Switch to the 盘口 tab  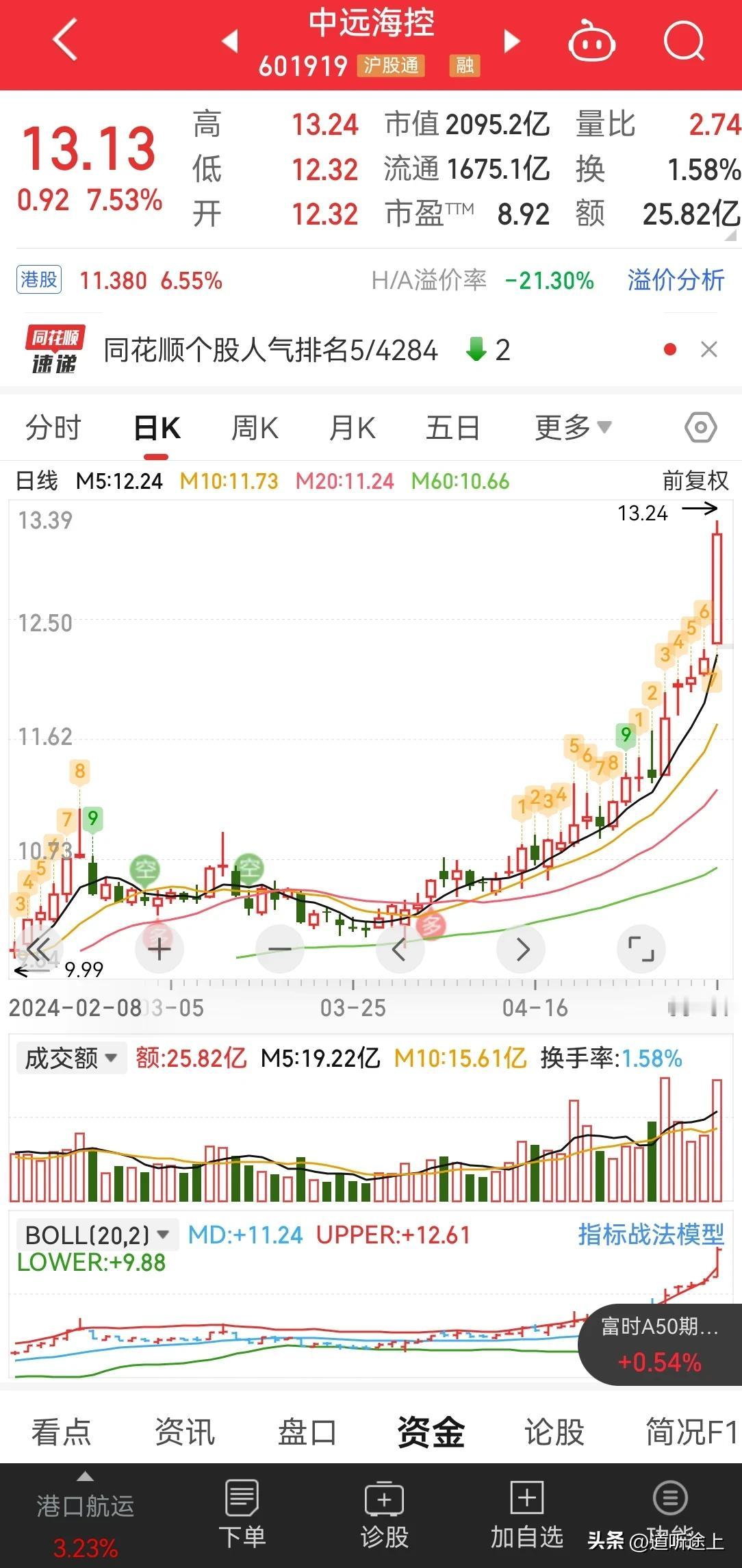point(307,1432)
